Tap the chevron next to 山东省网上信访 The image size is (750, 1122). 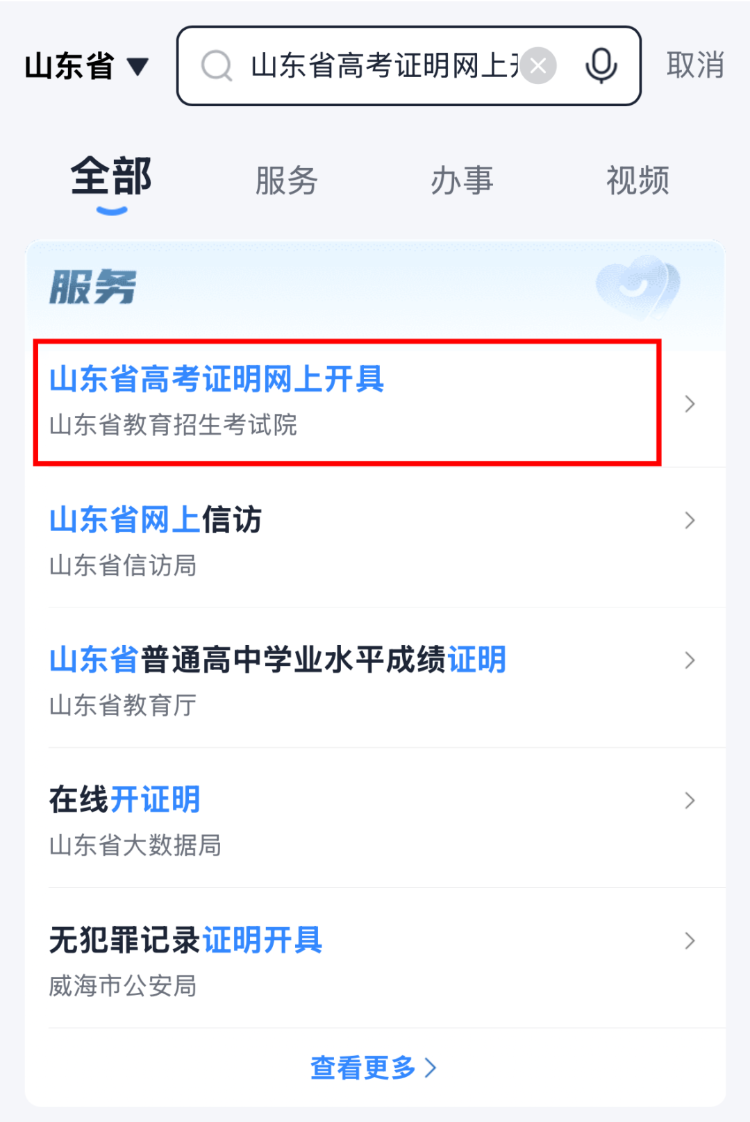coord(689,521)
